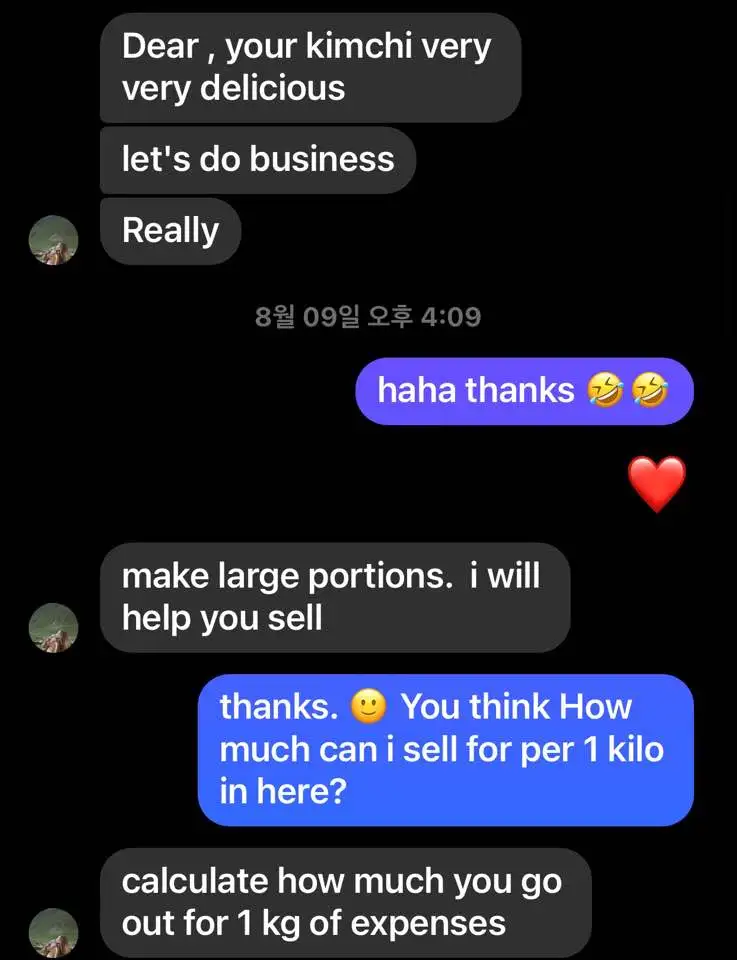Image resolution: width=737 pixels, height=960 pixels.
Task: Tap avatar next to "make large portions" message
Action: pyautogui.click(x=53, y=628)
